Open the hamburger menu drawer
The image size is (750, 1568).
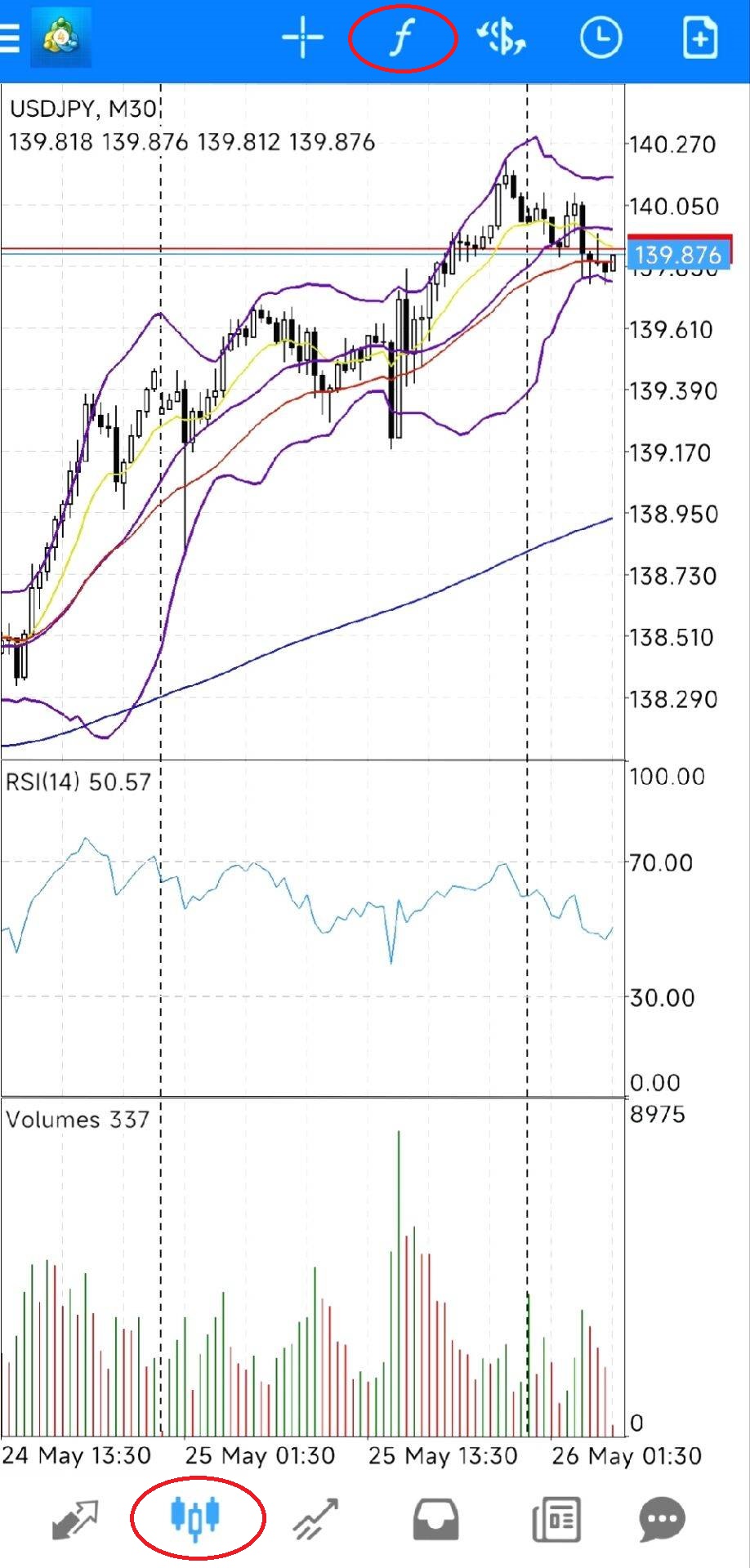(10, 38)
